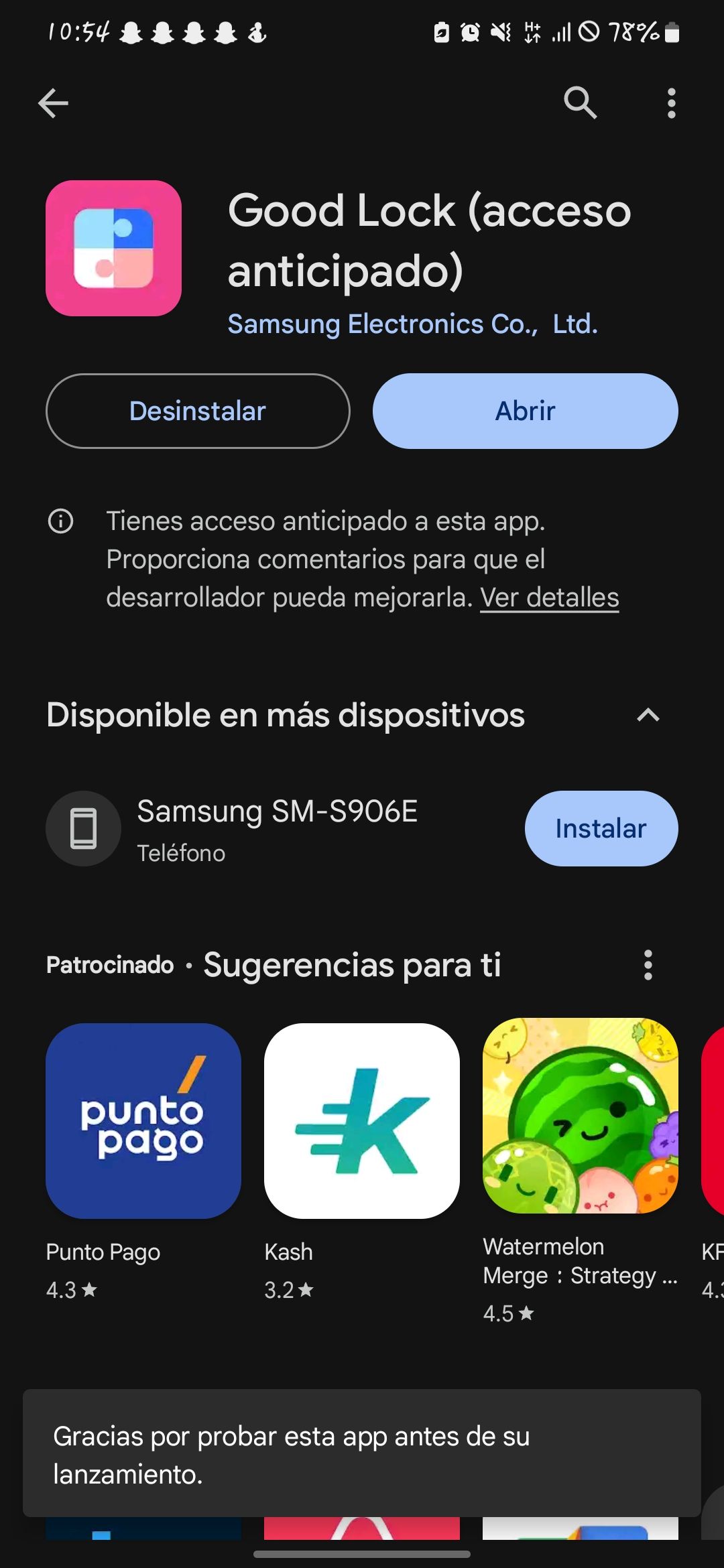
Task: Tap the back arrow to leave app page
Action: click(x=53, y=103)
